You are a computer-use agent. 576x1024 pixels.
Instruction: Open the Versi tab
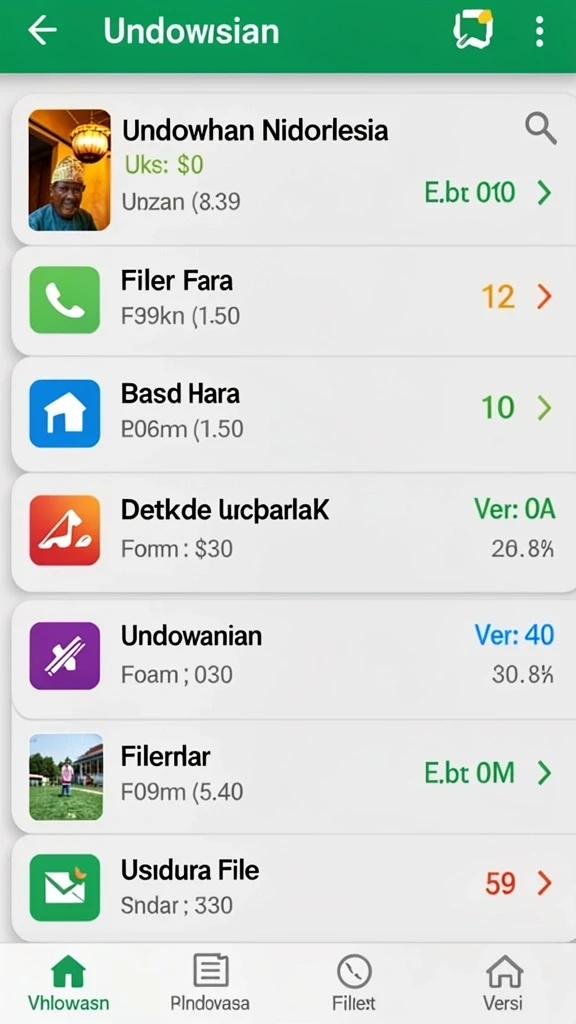point(504,983)
